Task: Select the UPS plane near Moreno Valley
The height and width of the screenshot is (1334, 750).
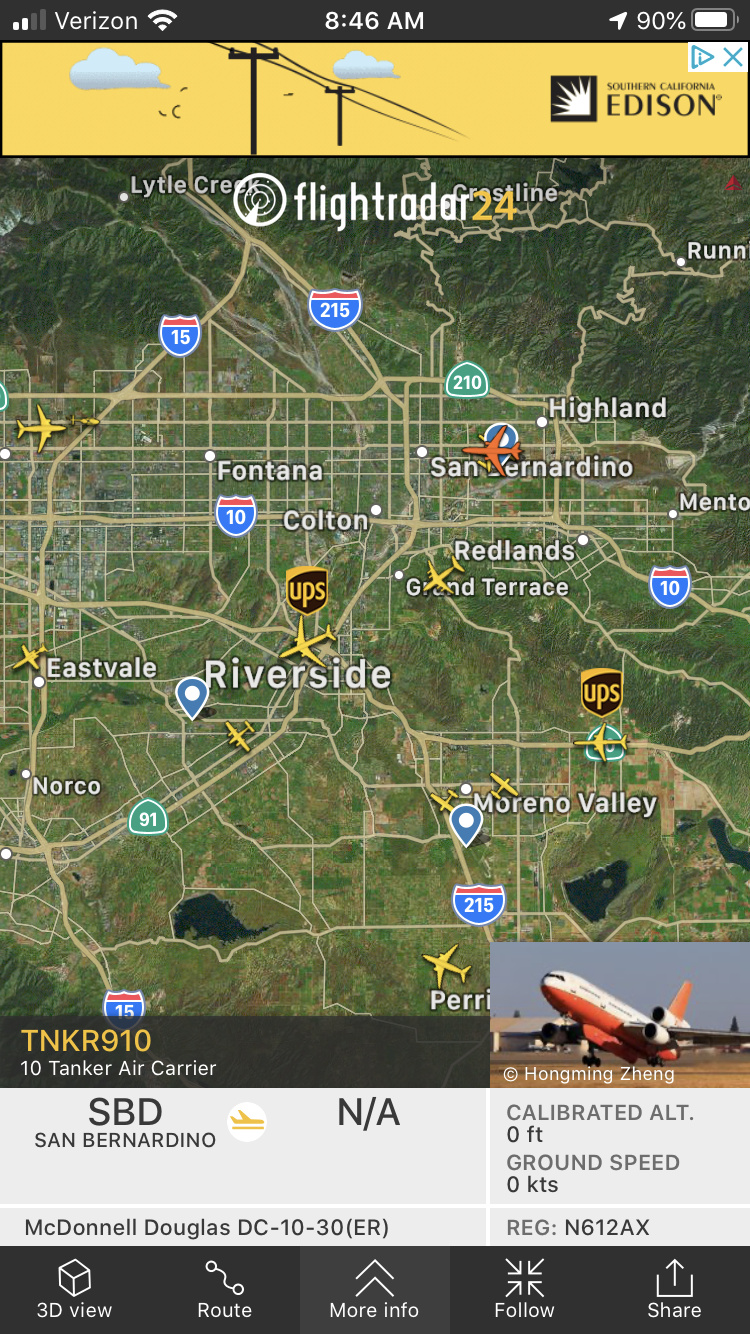Action: (600, 742)
